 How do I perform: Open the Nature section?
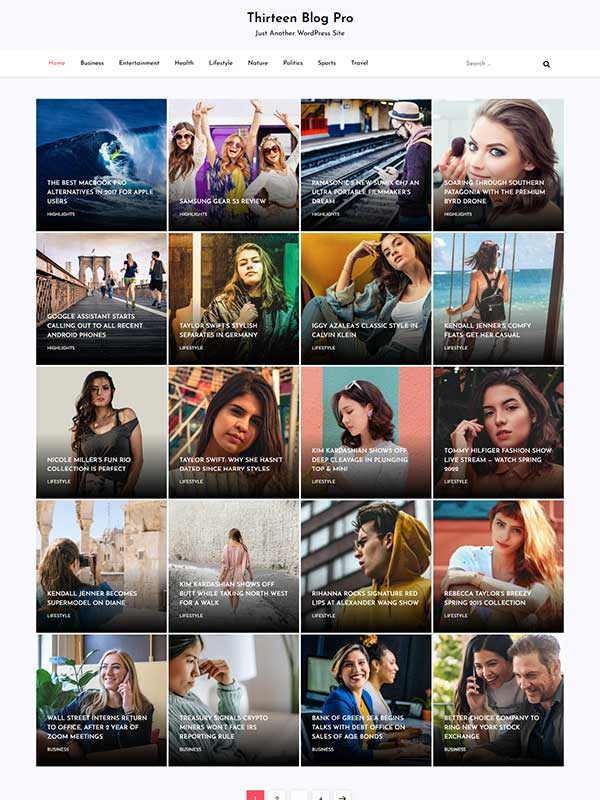tap(258, 63)
